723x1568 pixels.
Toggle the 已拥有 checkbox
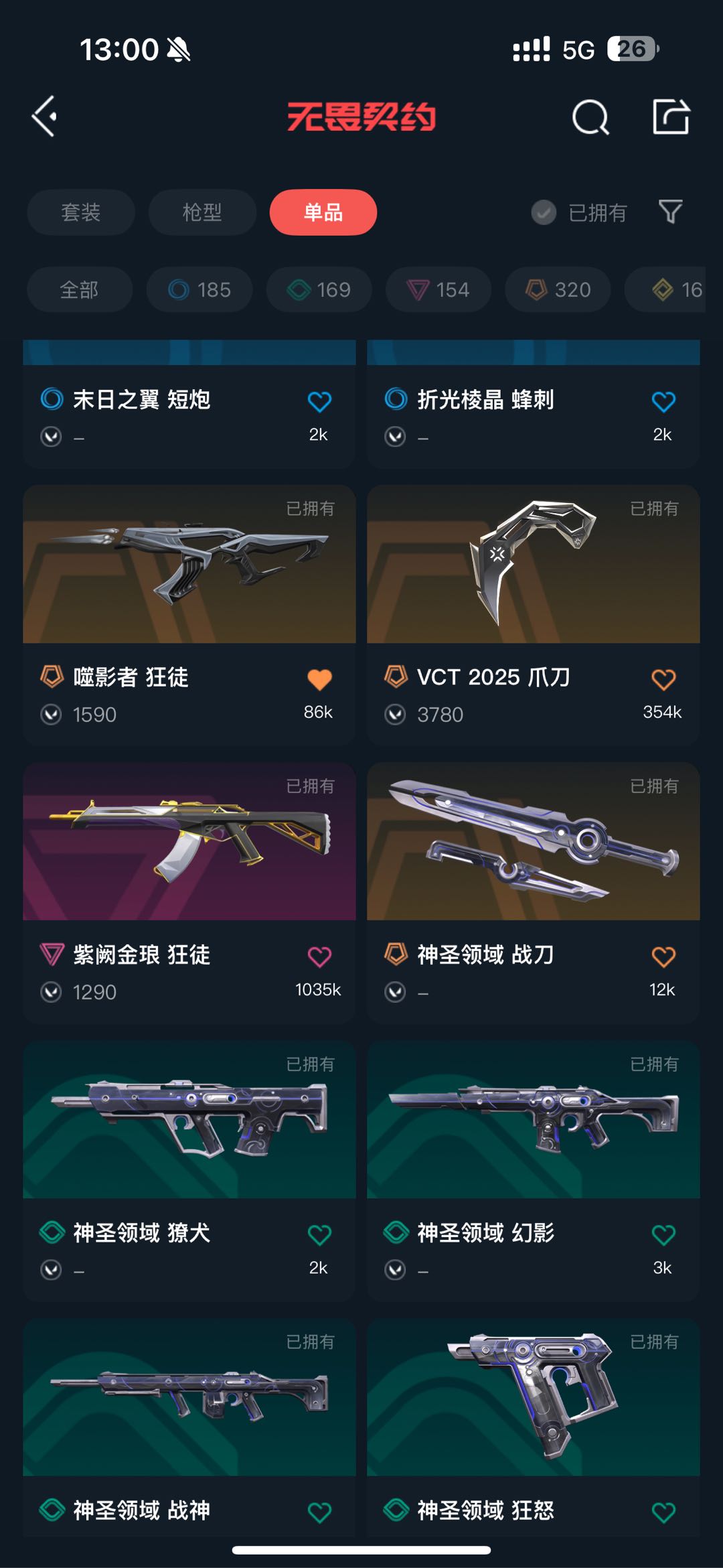[544, 212]
